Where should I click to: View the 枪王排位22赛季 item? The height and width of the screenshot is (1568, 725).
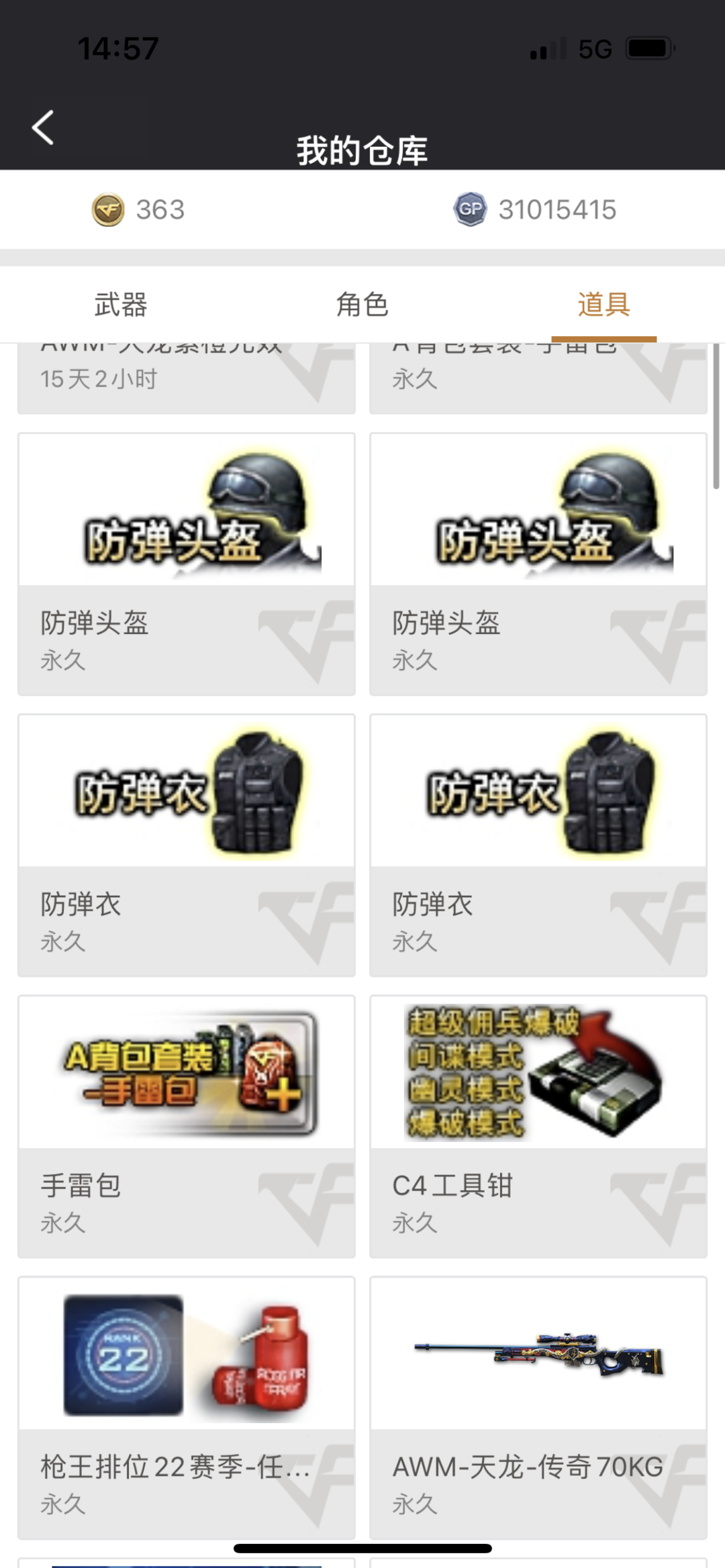pos(187,1407)
